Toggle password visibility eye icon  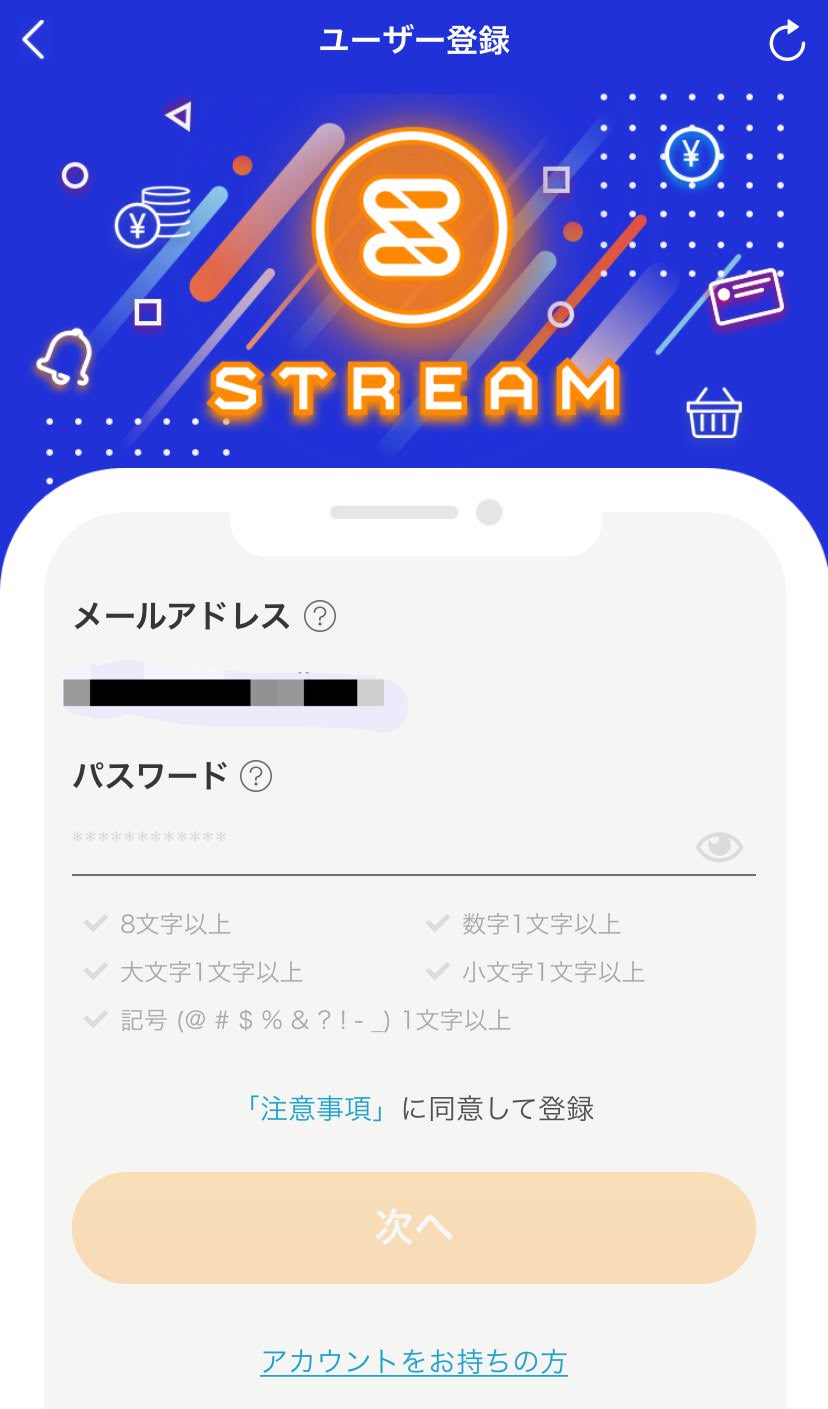719,847
